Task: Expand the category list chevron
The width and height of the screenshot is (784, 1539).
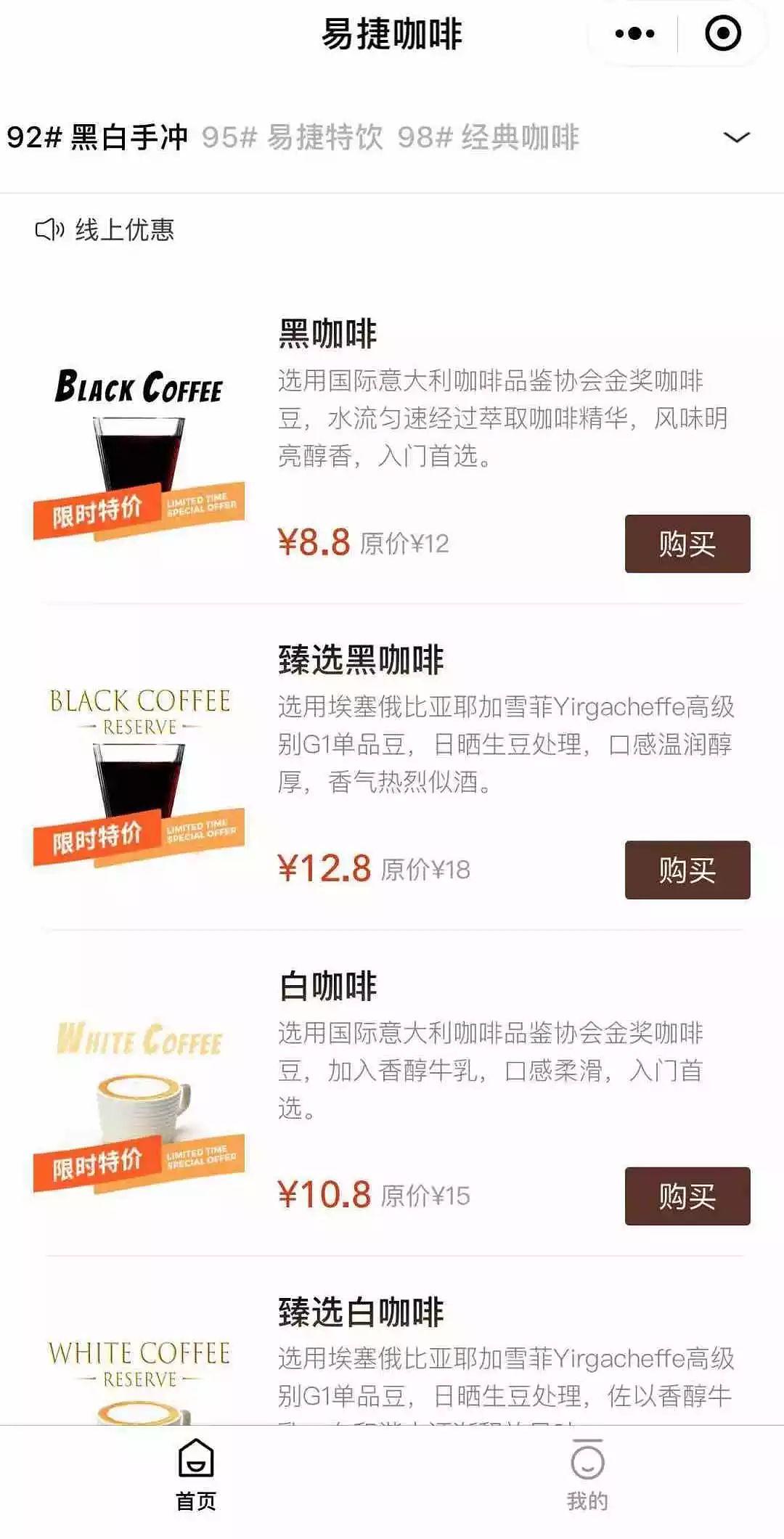Action: tap(736, 137)
